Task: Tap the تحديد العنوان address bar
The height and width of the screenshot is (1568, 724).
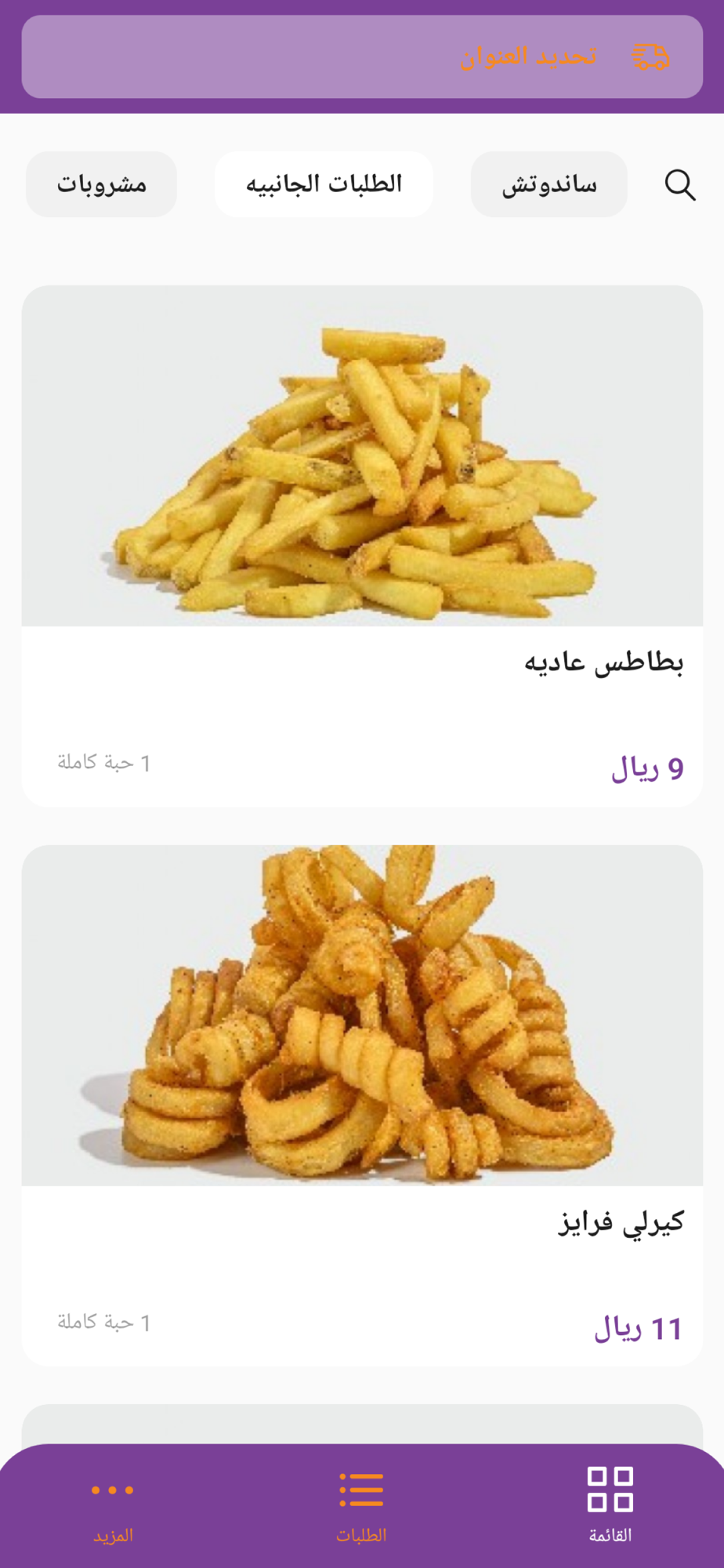Action: 362,56
